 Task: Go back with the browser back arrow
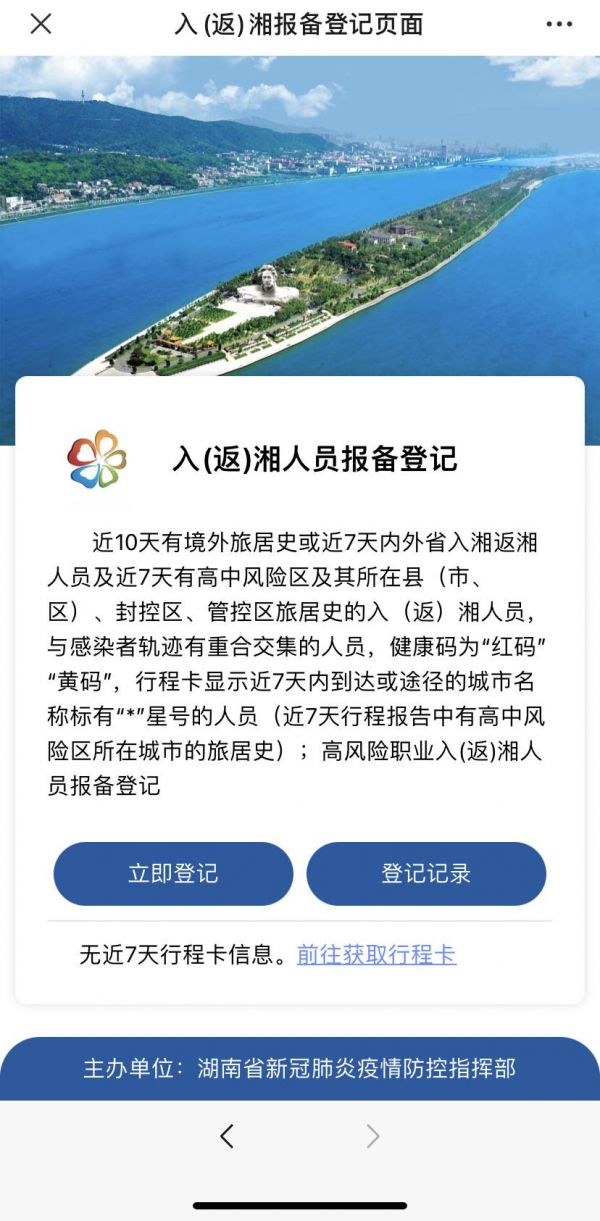coord(227,1135)
